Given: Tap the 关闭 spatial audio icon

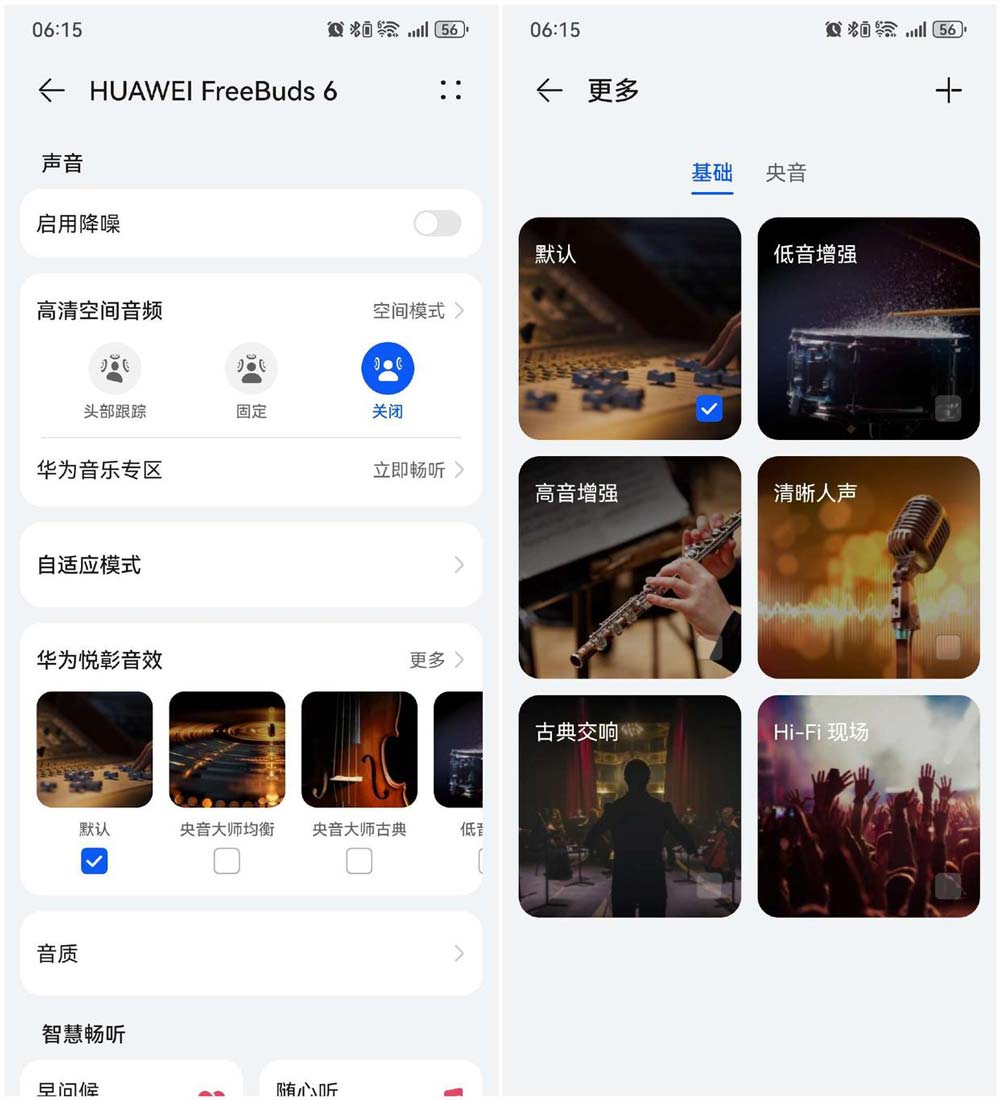Looking at the screenshot, I should pos(387,367).
